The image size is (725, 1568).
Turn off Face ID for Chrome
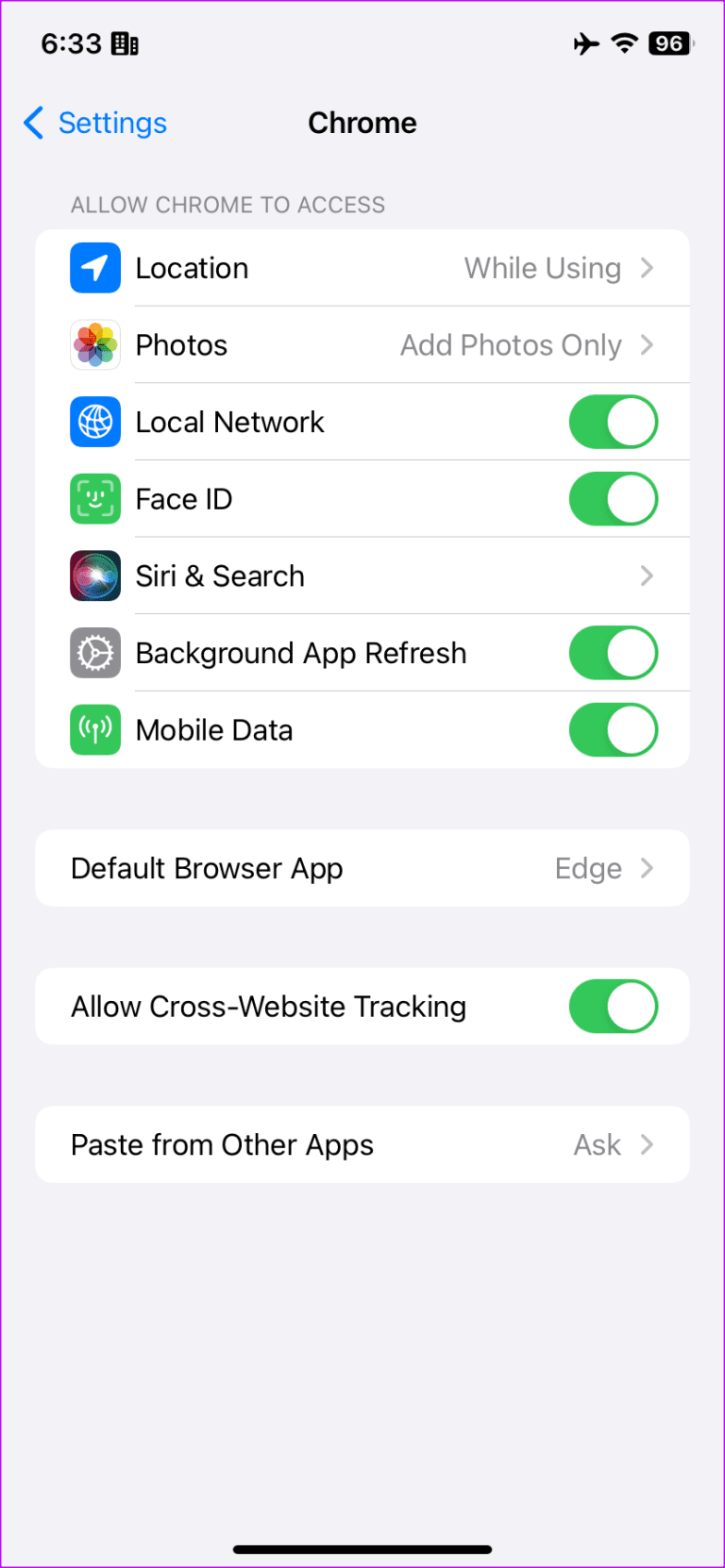[613, 499]
